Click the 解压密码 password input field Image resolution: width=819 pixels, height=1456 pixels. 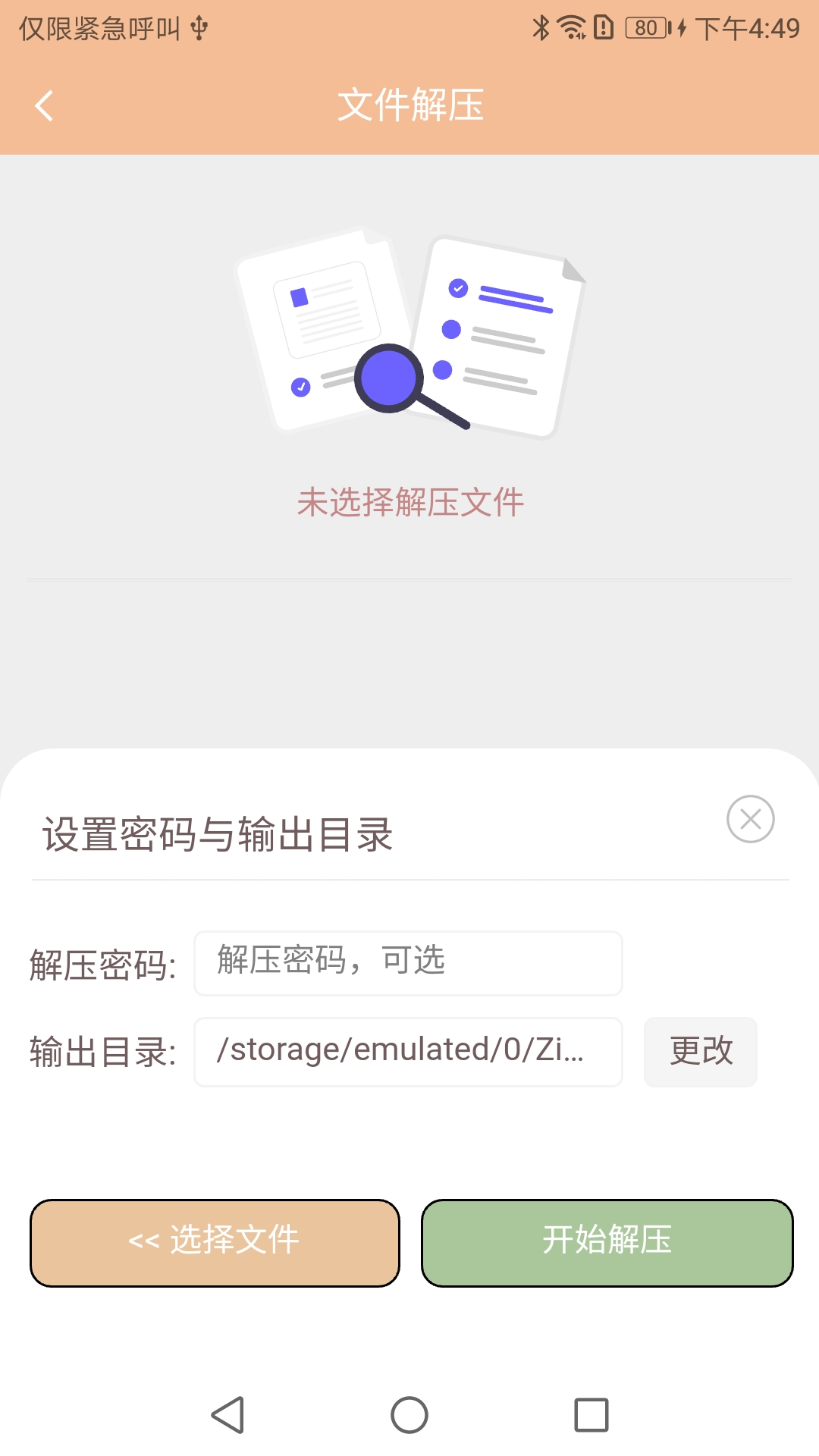[408, 963]
